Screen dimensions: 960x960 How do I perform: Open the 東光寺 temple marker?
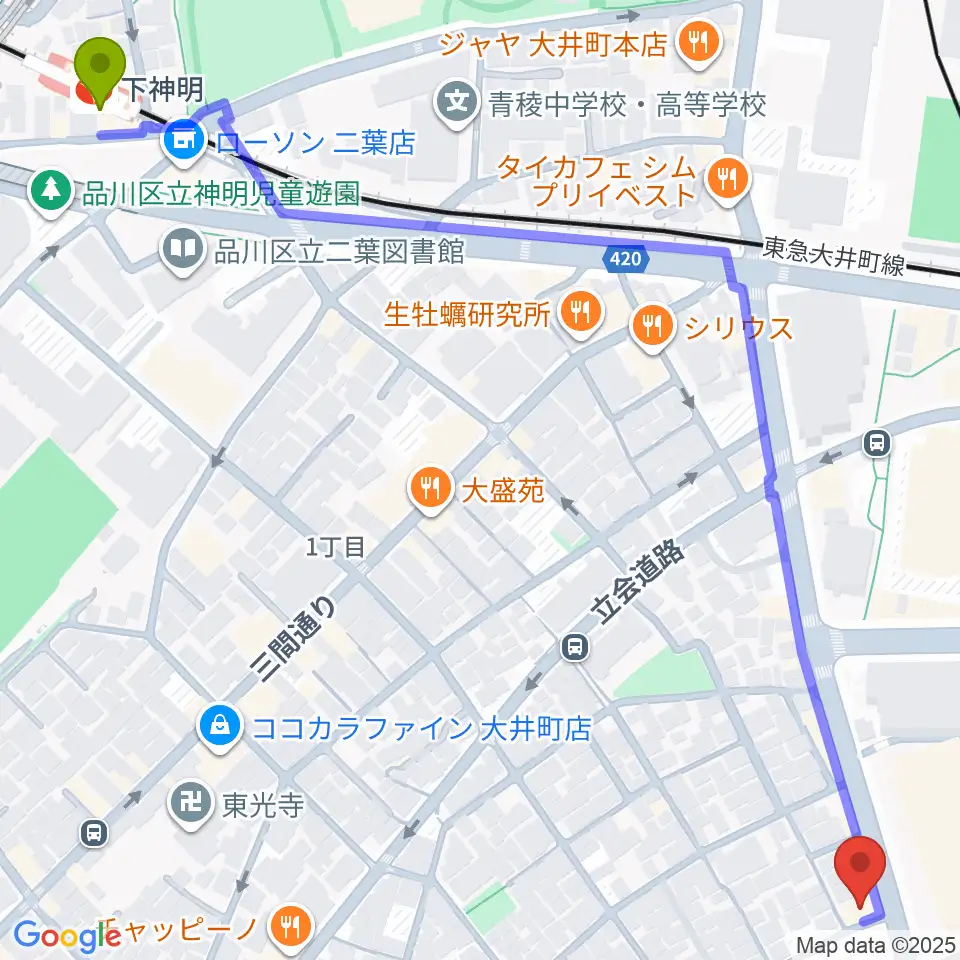(190, 803)
